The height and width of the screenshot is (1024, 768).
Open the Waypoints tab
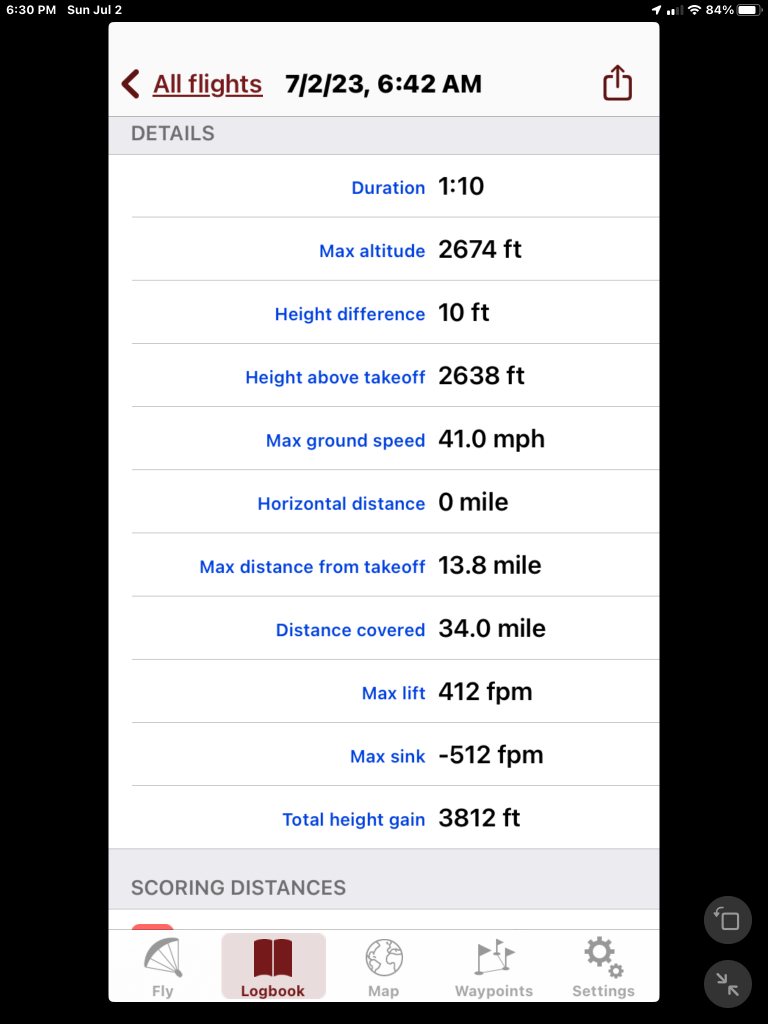point(494,968)
